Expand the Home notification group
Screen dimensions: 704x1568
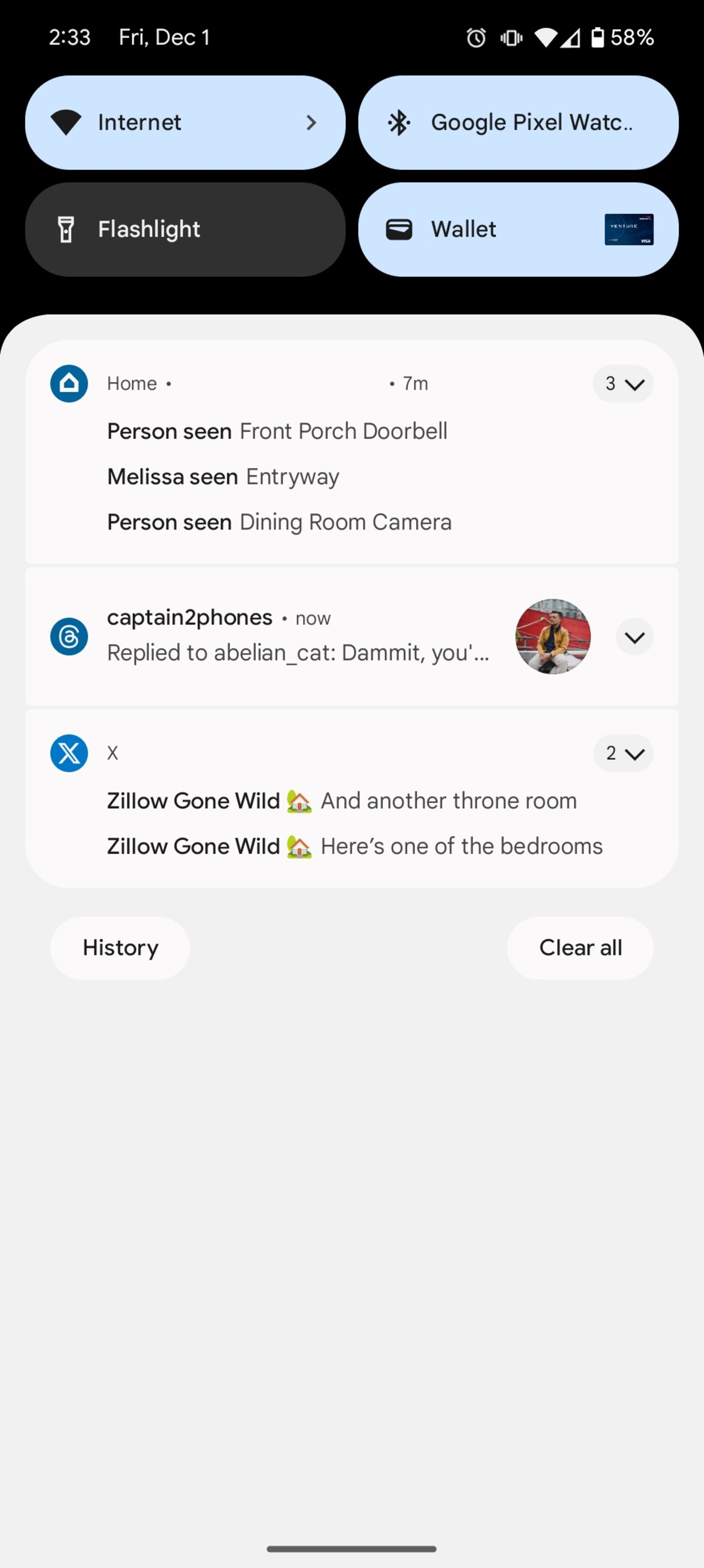pos(623,383)
